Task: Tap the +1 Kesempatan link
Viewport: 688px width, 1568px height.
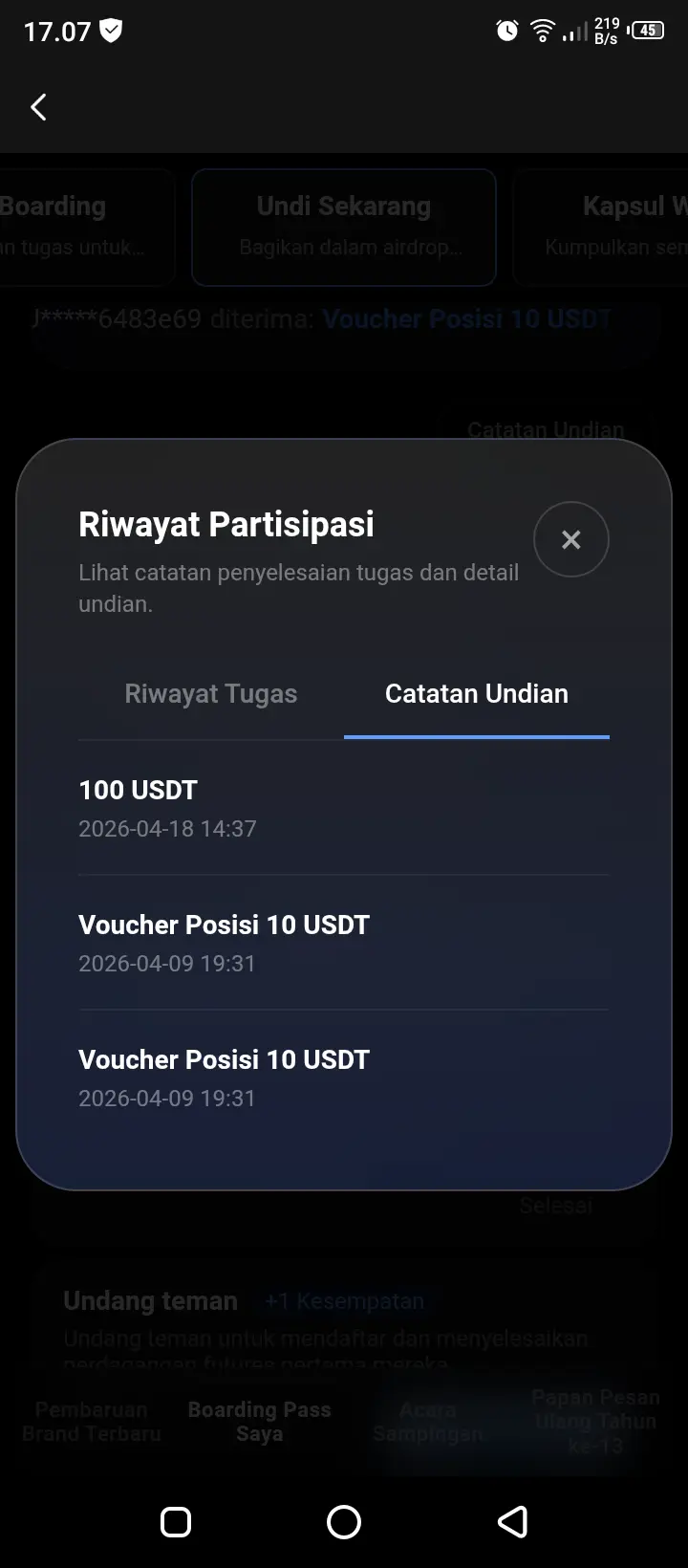Action: (x=344, y=1300)
